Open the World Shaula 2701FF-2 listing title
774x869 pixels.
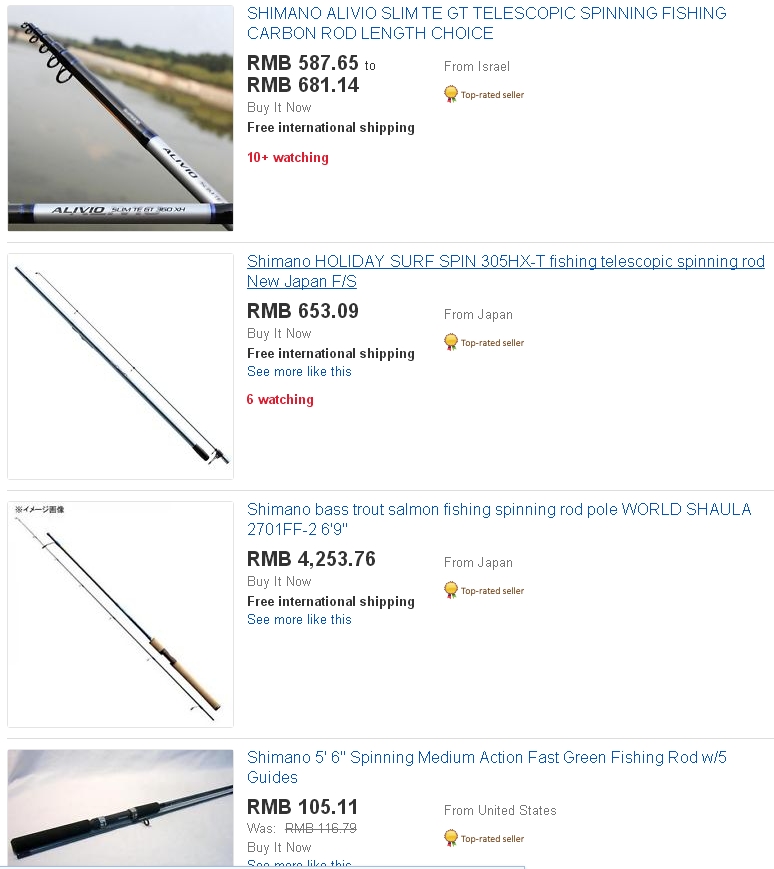(498, 519)
